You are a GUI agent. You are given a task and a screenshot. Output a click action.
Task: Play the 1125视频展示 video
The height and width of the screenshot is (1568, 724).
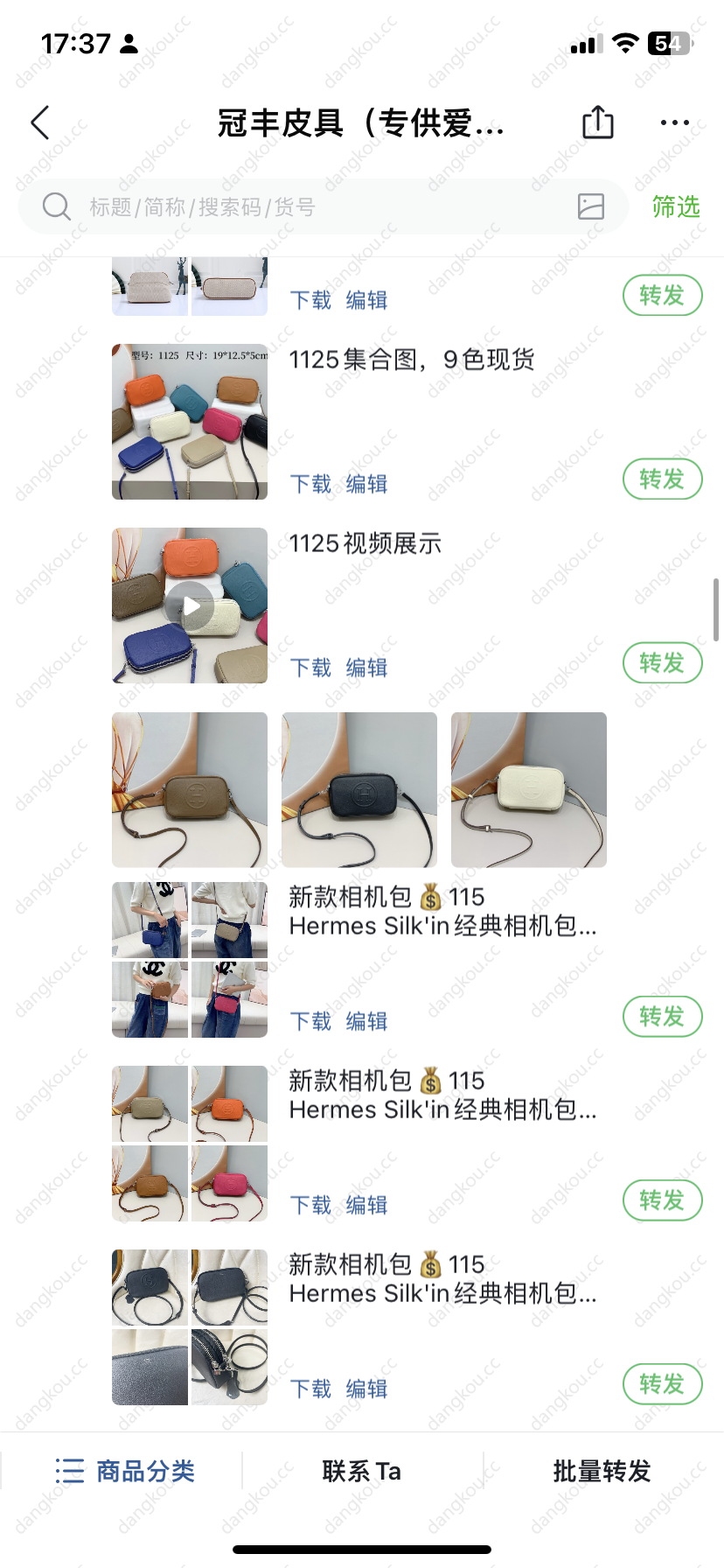pos(190,605)
